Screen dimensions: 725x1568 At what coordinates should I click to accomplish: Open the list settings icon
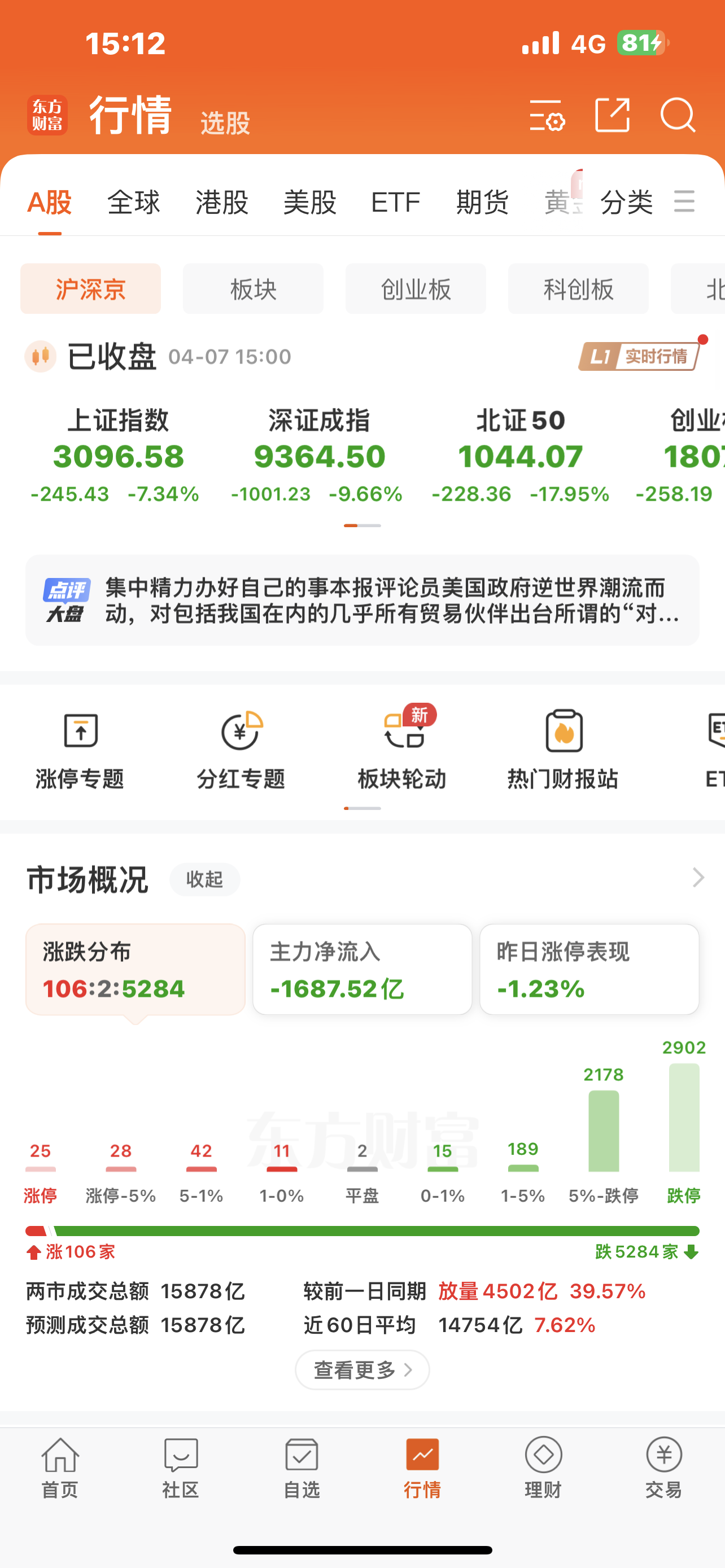click(547, 115)
